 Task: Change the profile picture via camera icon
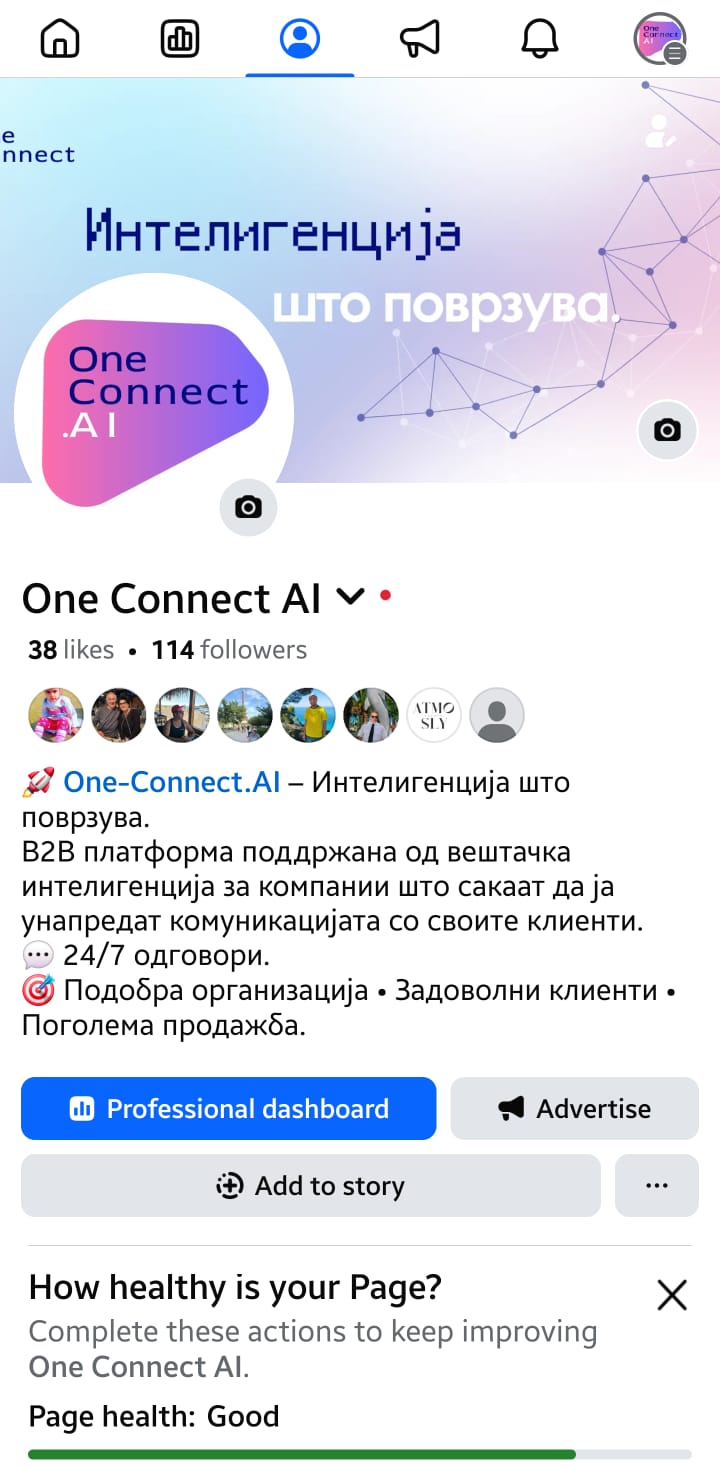click(248, 507)
